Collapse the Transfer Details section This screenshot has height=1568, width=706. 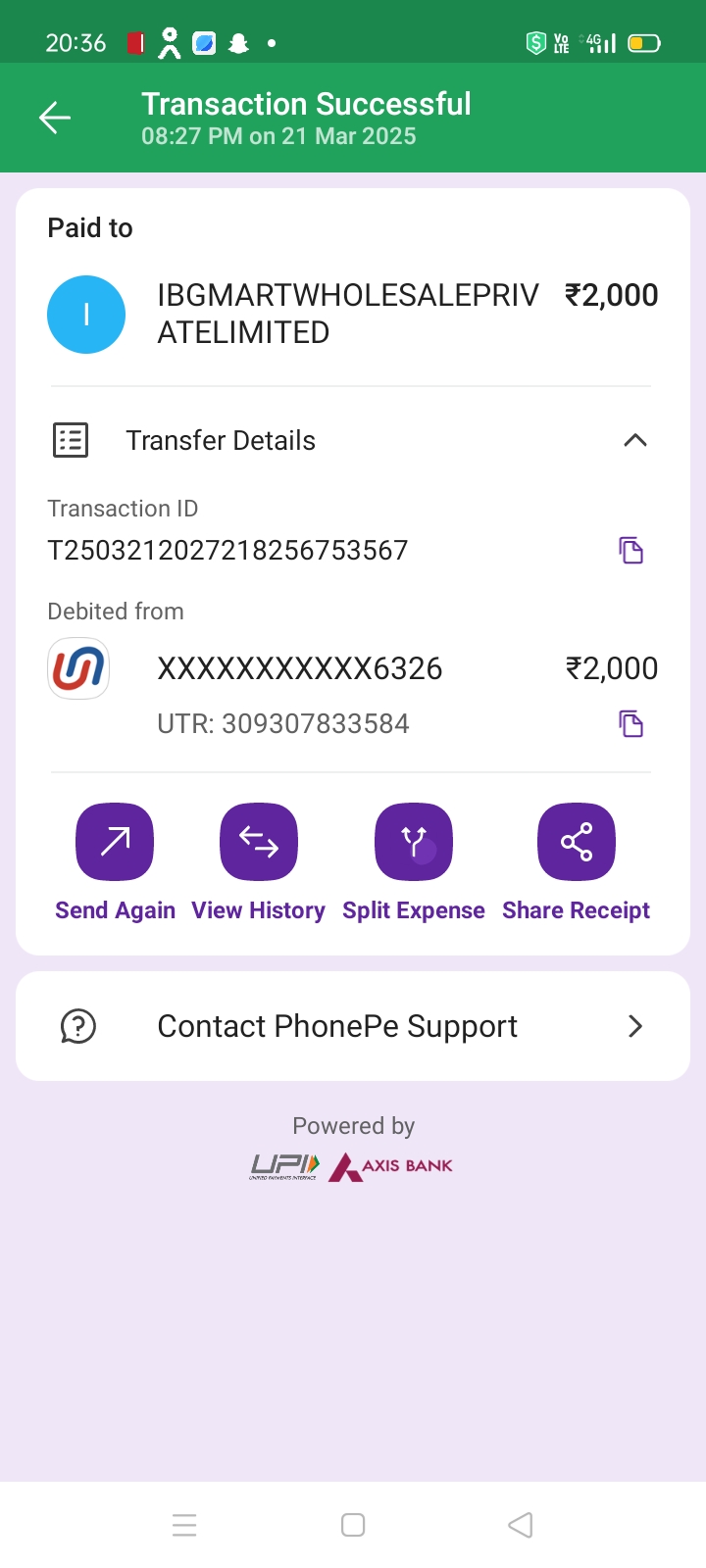635,440
